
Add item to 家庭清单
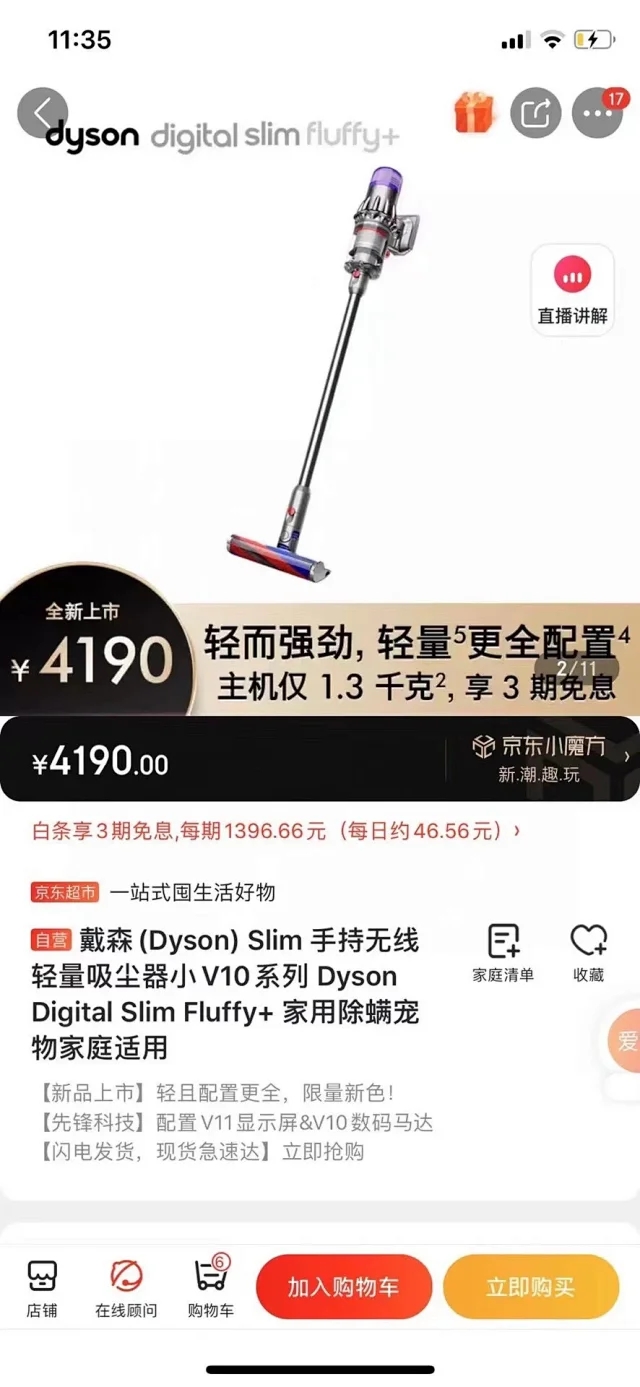[x=503, y=953]
